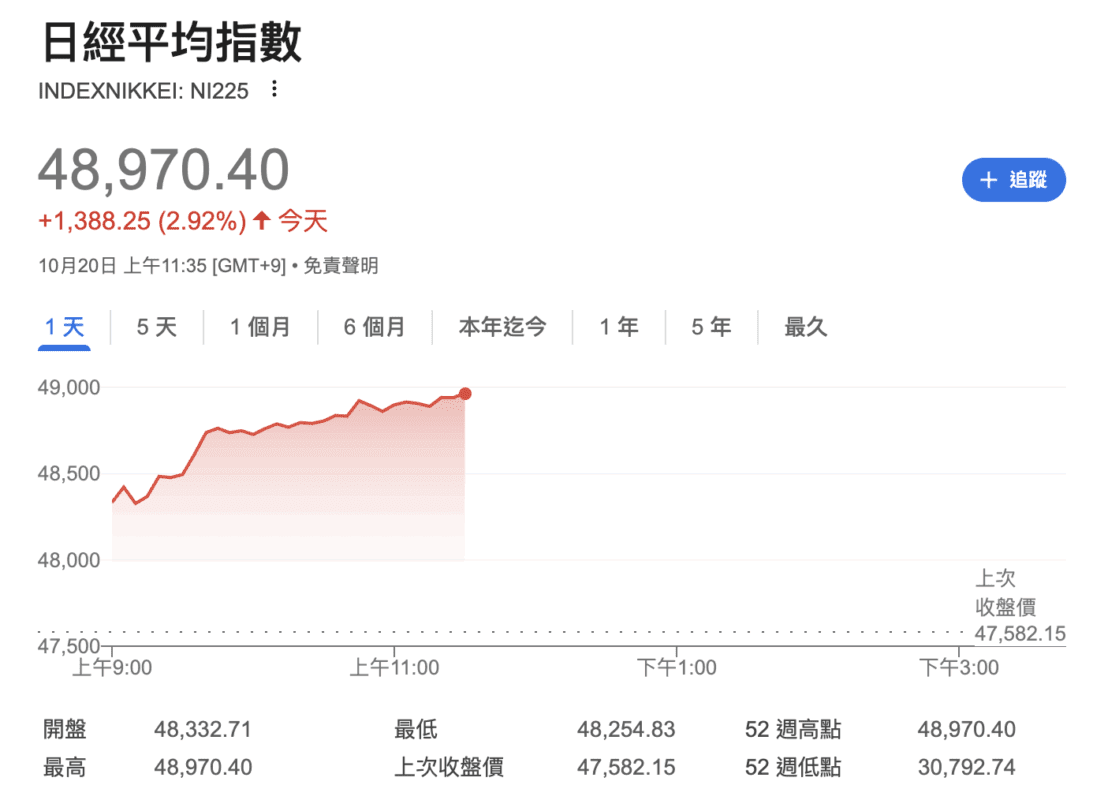Open the overflow menu beside INDEXNIKKEI: NI225
This screenshot has height=800, width=1093.
tap(274, 90)
